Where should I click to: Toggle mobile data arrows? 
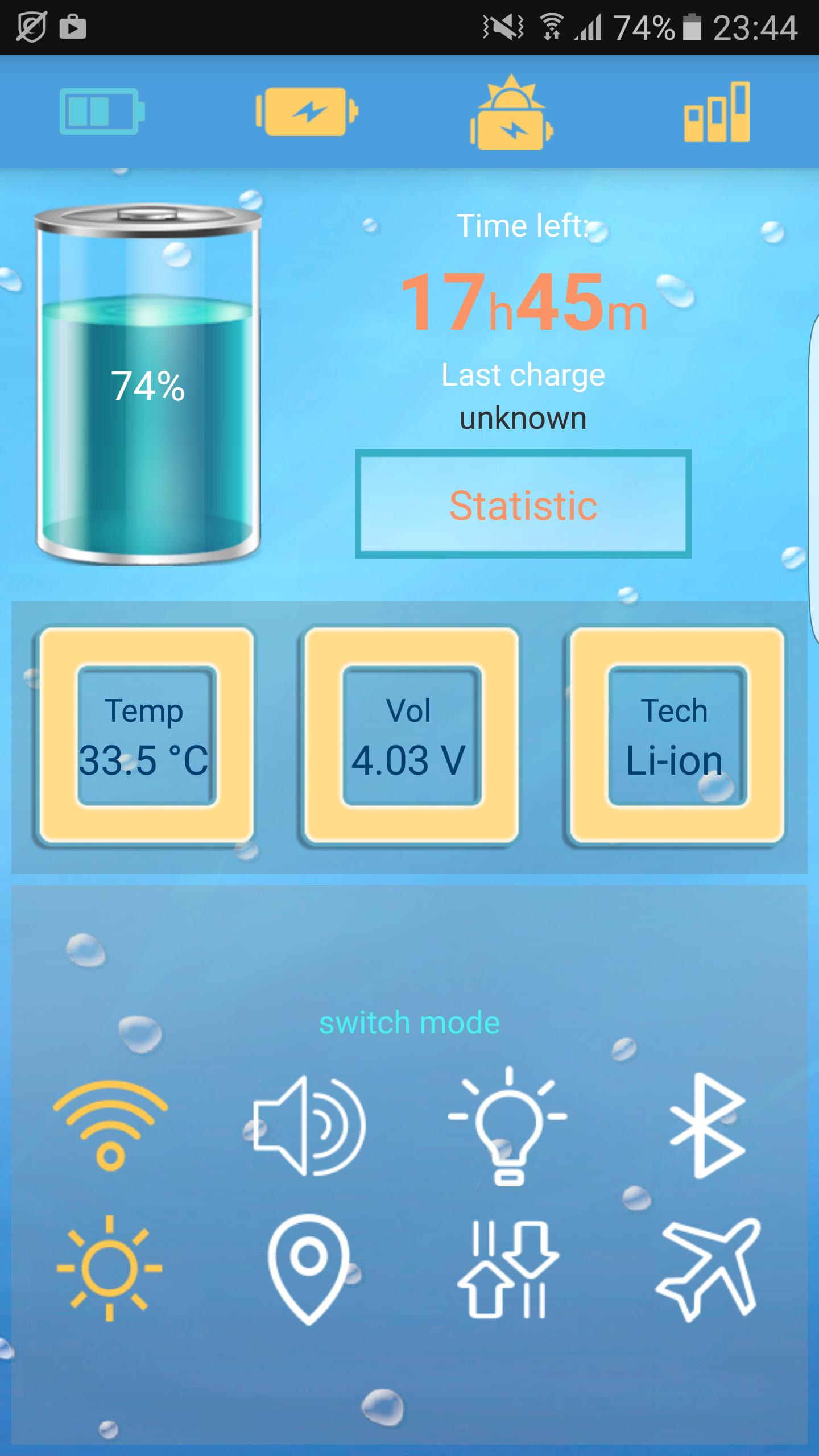508,1268
